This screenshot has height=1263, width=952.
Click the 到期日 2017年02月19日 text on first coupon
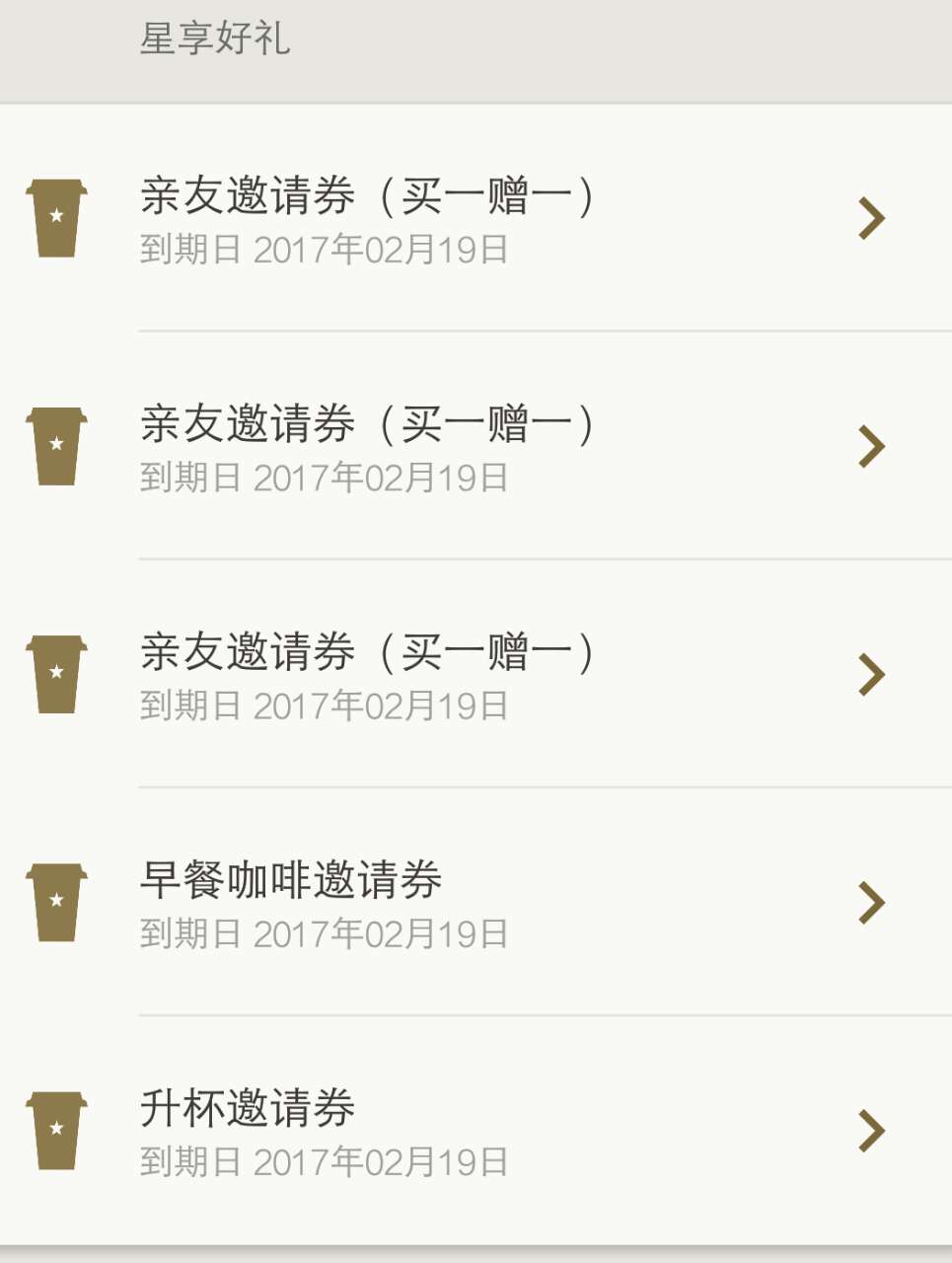[x=324, y=250]
